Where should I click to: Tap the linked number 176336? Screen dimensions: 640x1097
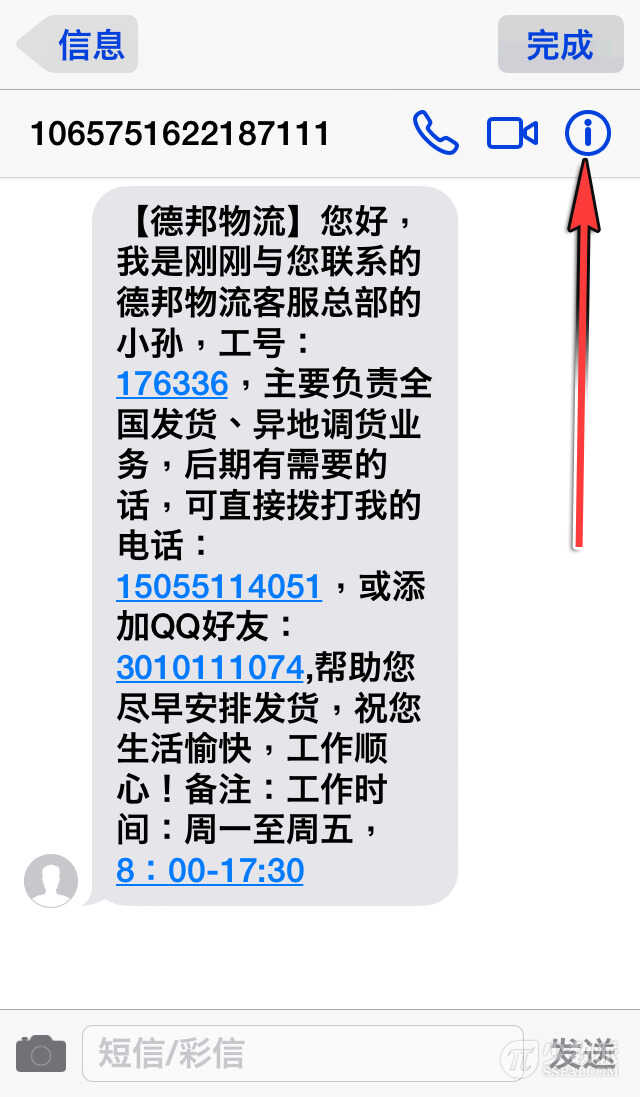coord(172,383)
